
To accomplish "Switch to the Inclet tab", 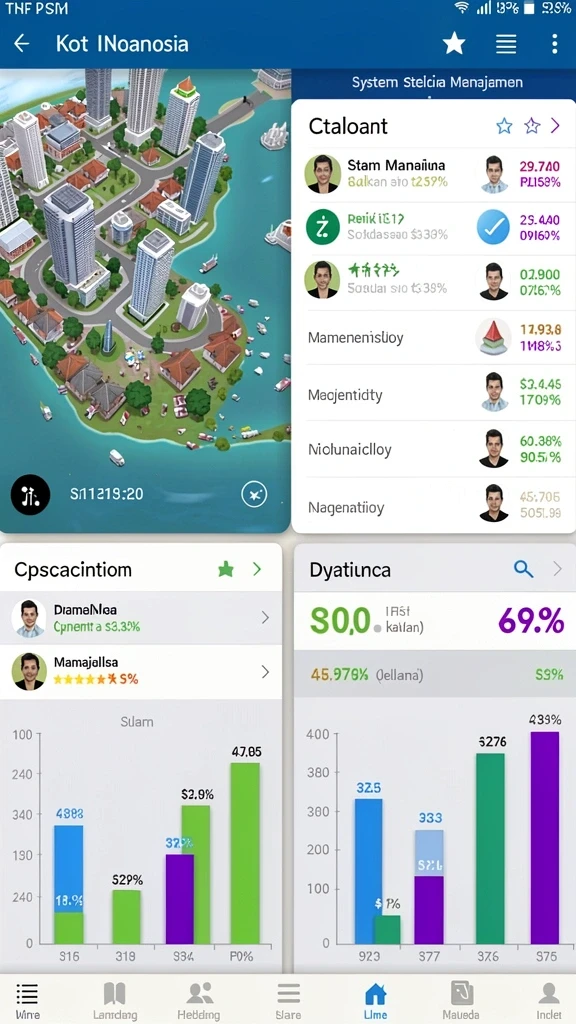I will point(549,1000).
